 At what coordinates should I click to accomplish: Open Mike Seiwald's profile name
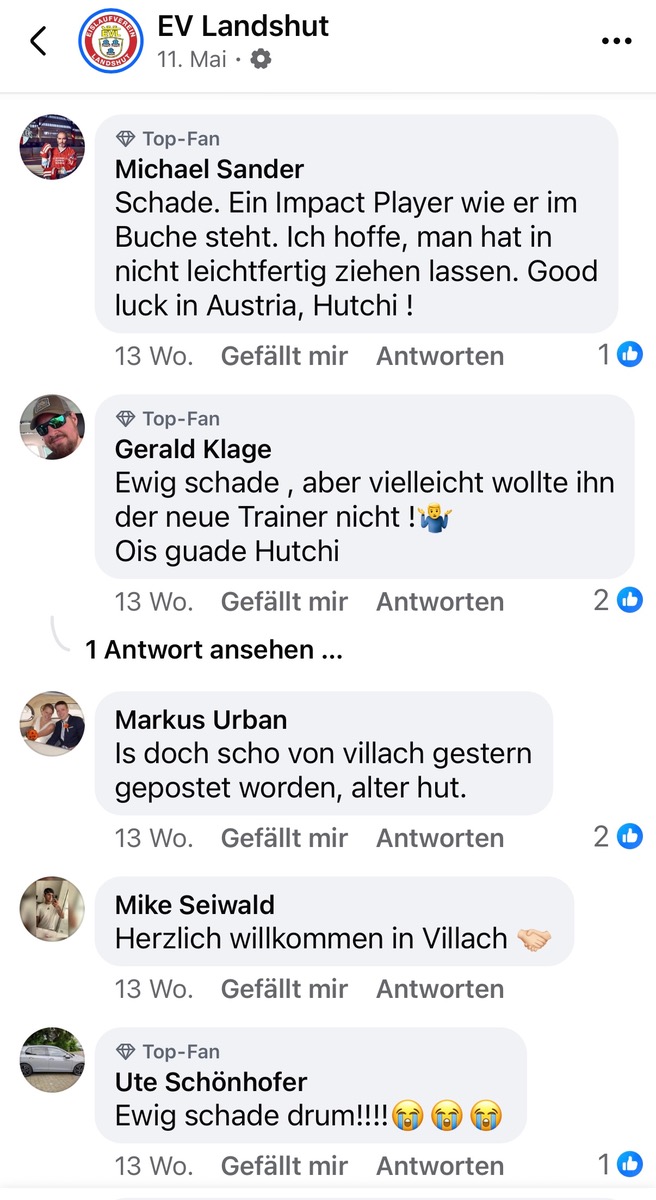[x=194, y=906]
